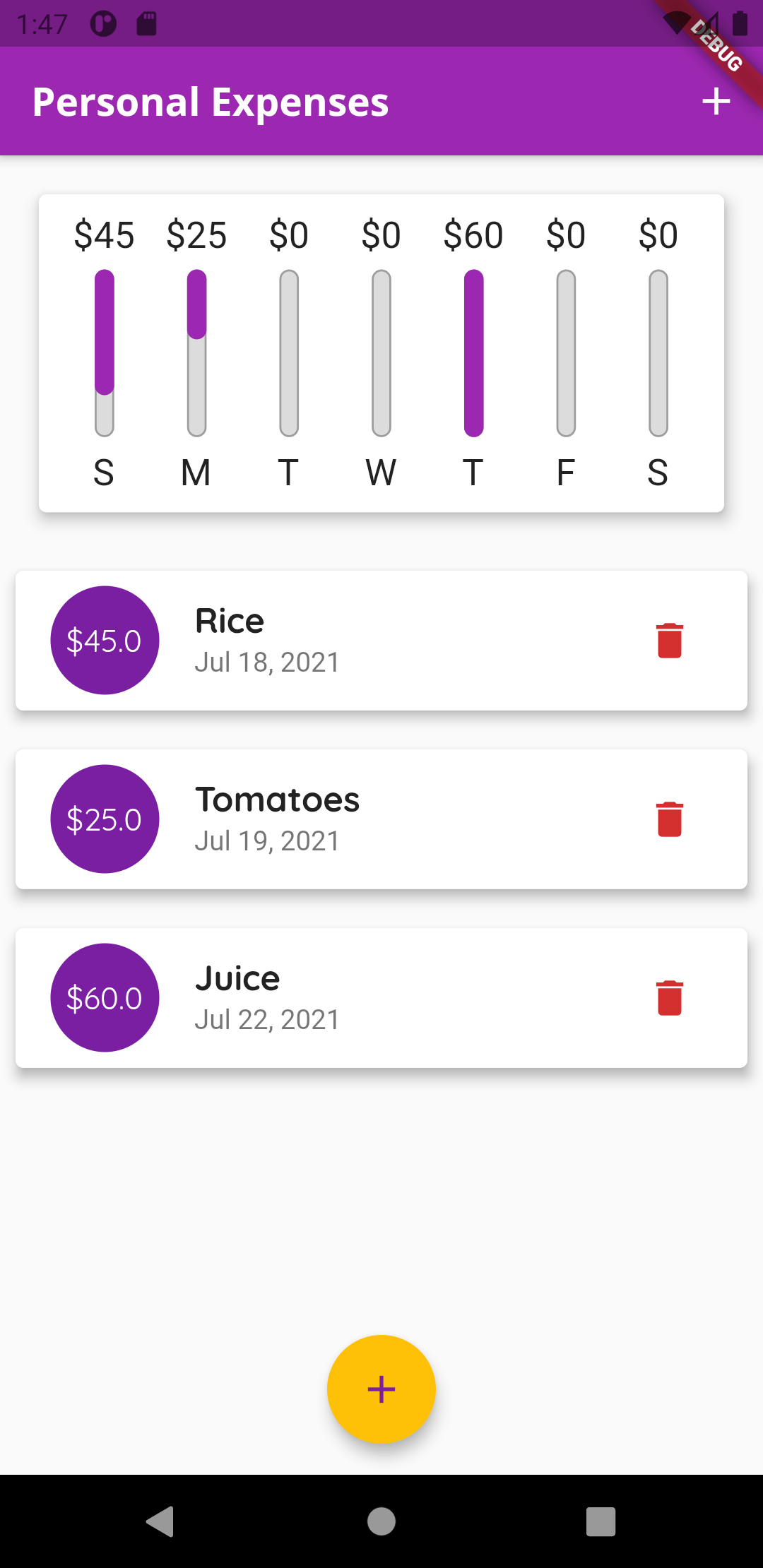Click the add icon in the app bar

716,101
